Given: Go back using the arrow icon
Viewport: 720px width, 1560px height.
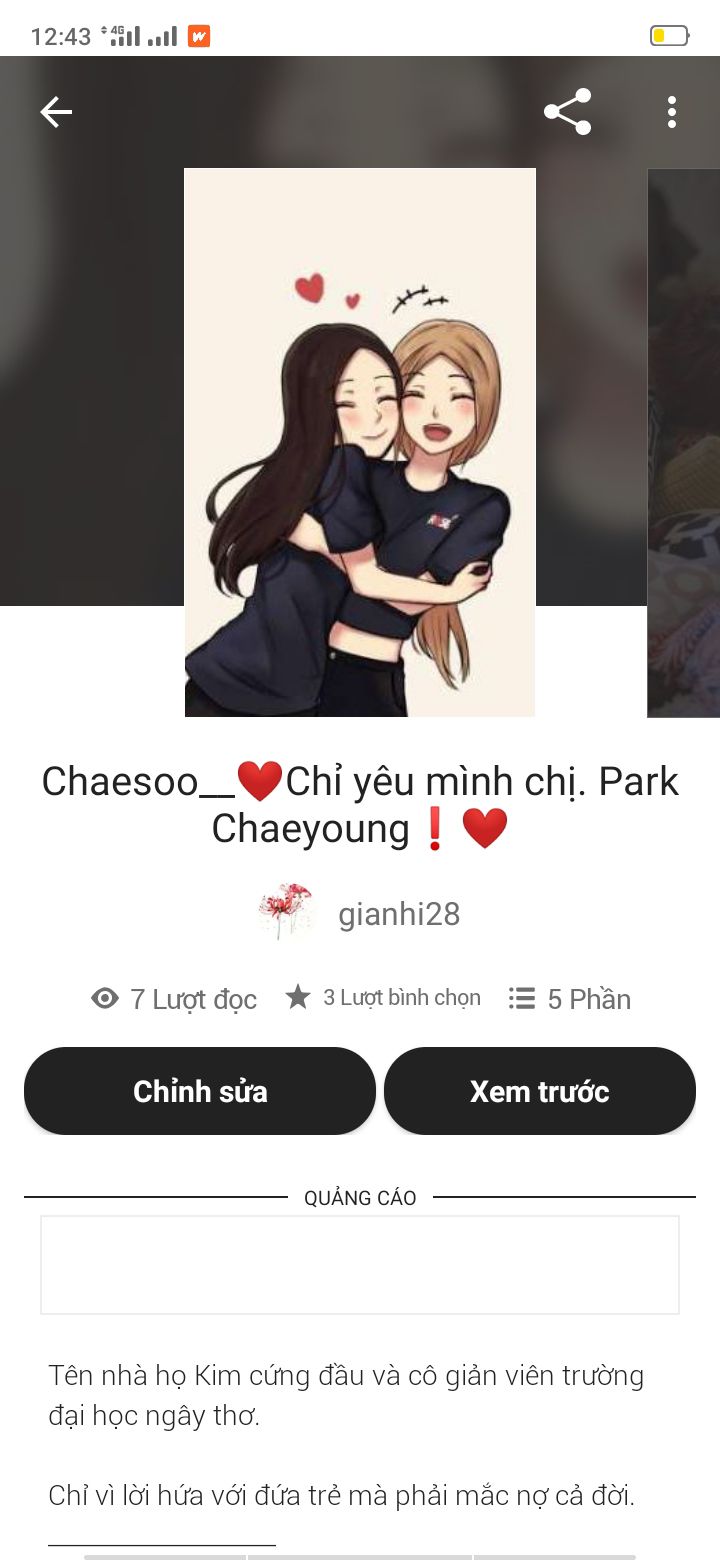Looking at the screenshot, I should click(x=56, y=112).
